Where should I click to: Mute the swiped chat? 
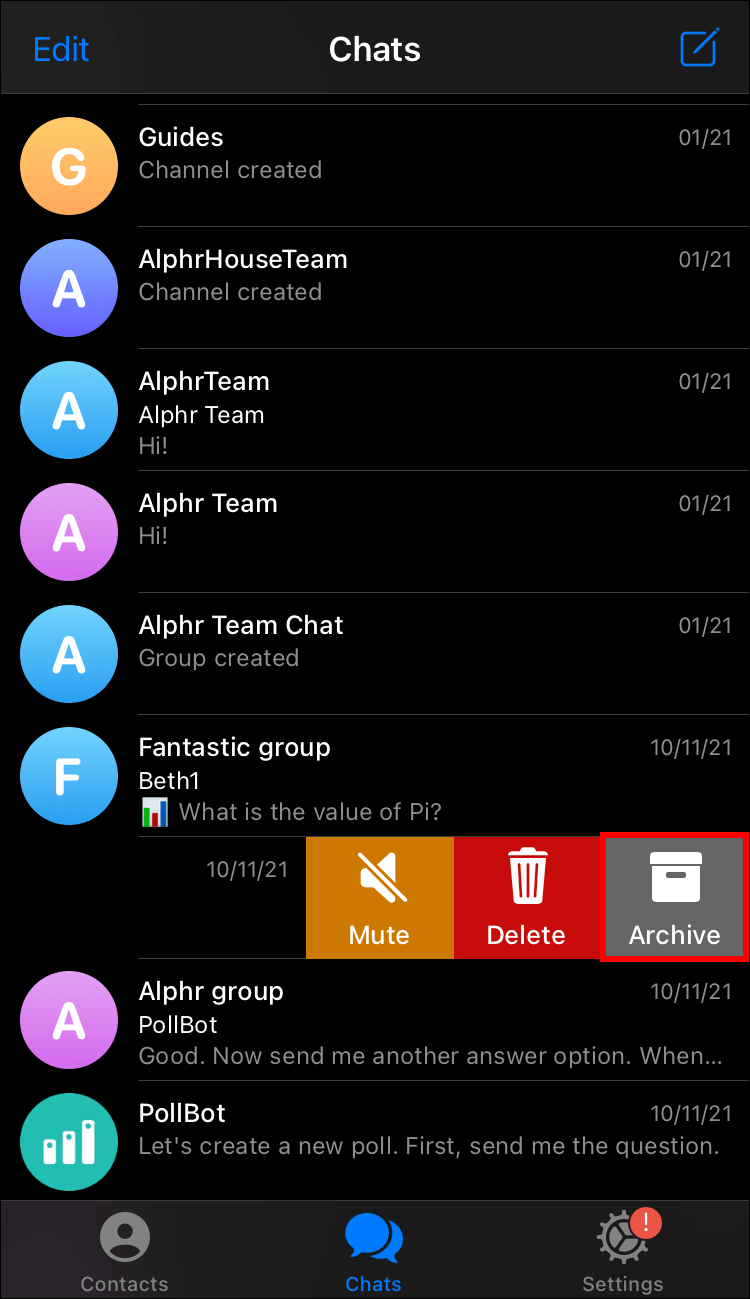[379, 897]
